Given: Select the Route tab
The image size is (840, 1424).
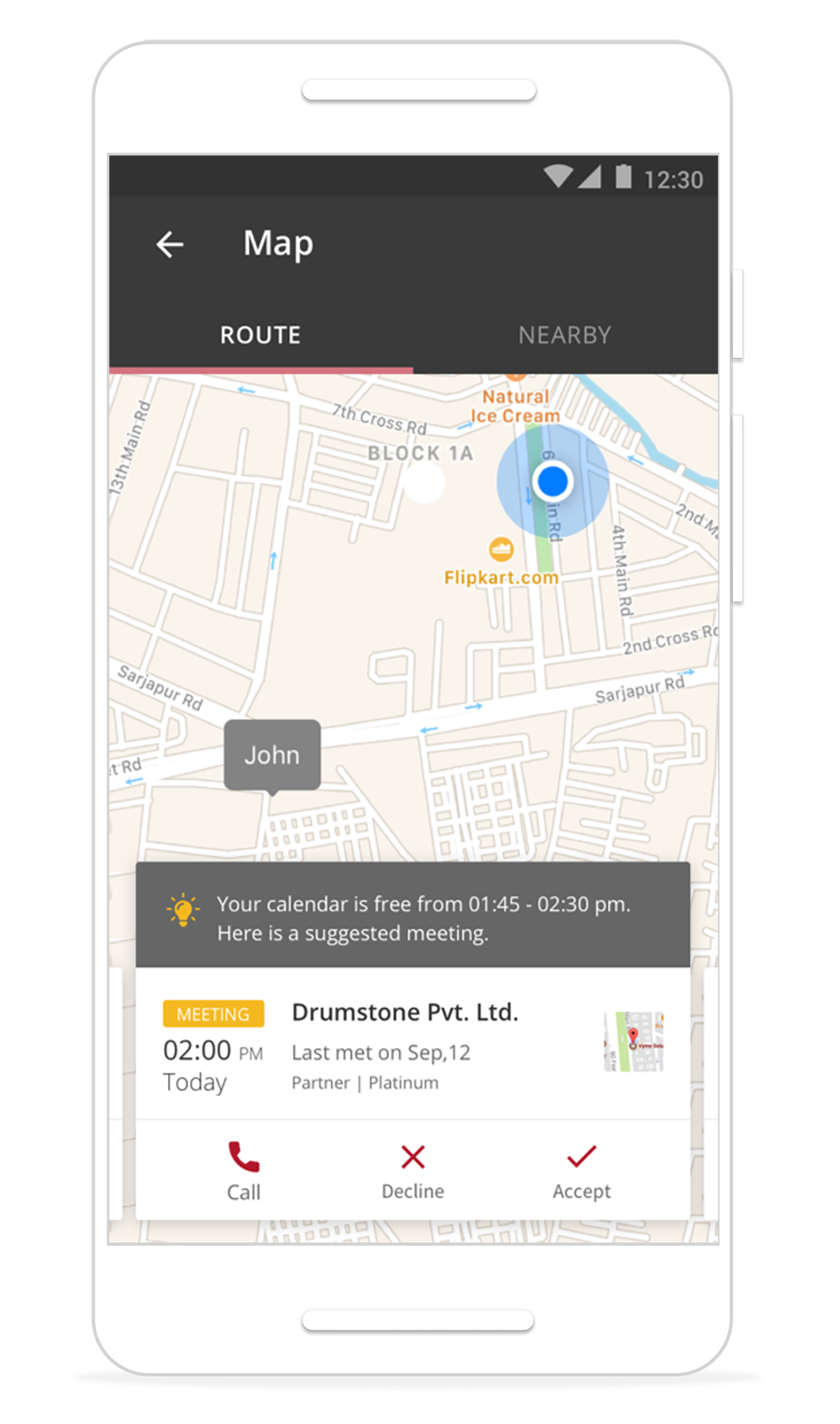Looking at the screenshot, I should coord(260,335).
